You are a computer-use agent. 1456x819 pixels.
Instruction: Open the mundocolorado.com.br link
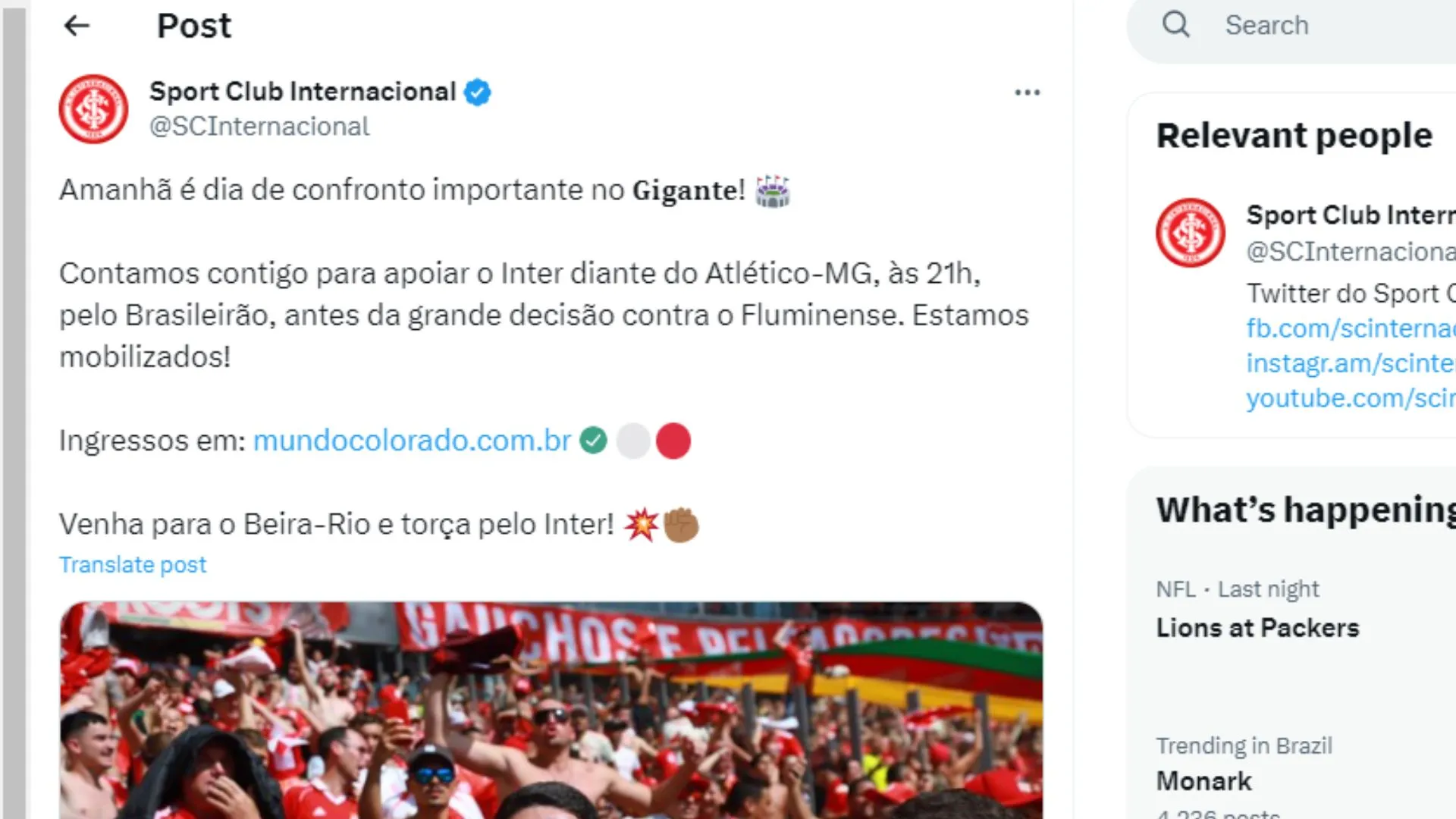[412, 441]
